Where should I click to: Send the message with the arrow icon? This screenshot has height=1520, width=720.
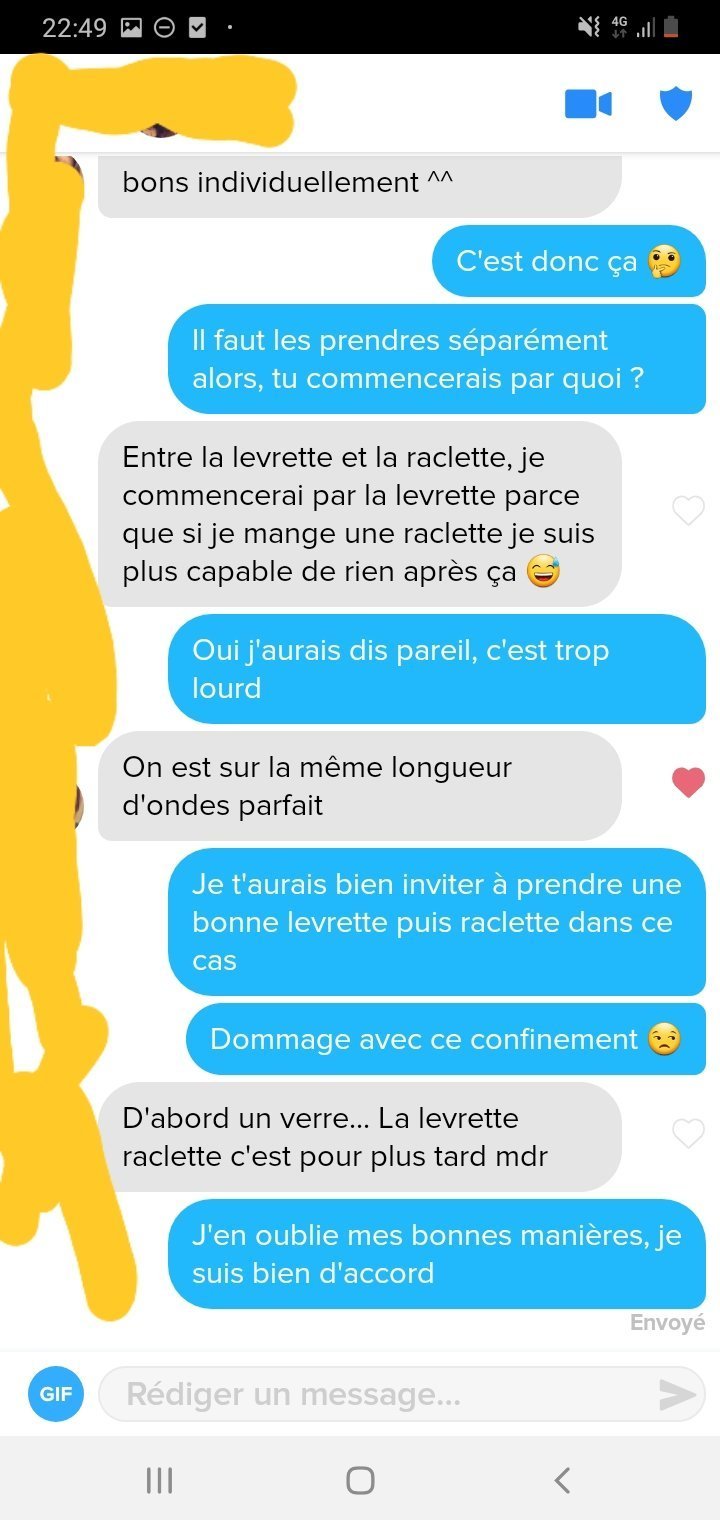[x=677, y=1394]
